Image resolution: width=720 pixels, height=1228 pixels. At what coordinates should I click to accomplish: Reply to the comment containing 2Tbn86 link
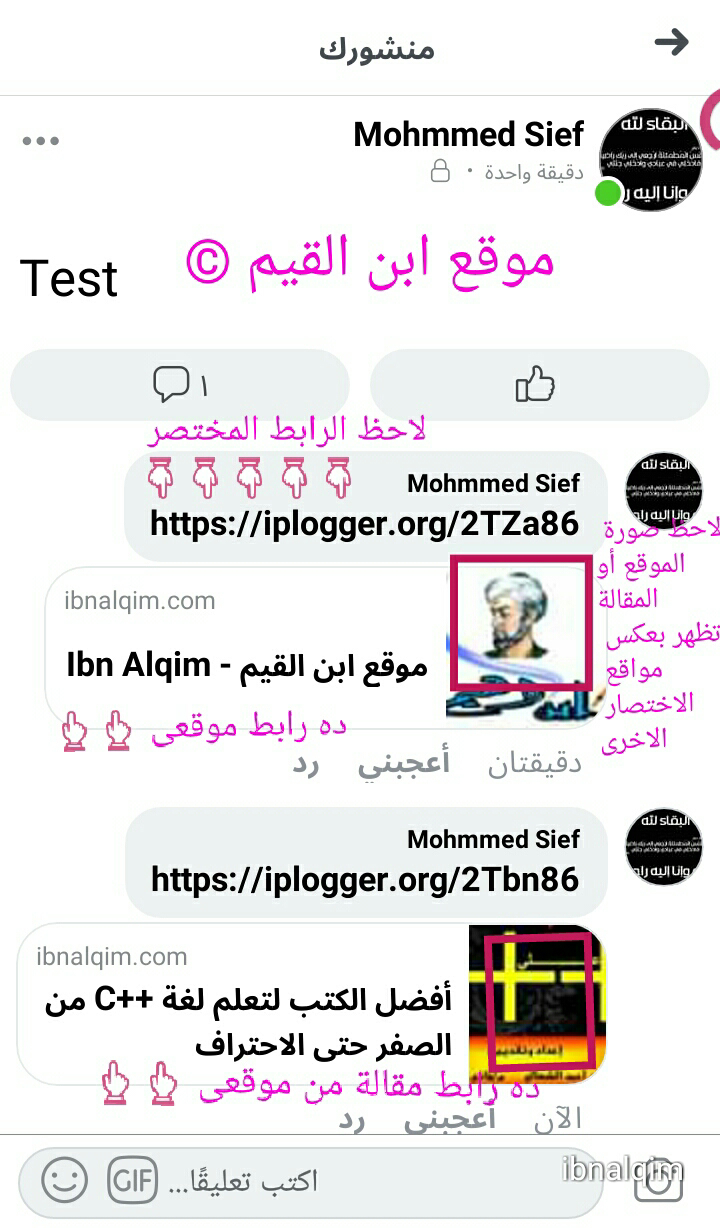point(352,1119)
